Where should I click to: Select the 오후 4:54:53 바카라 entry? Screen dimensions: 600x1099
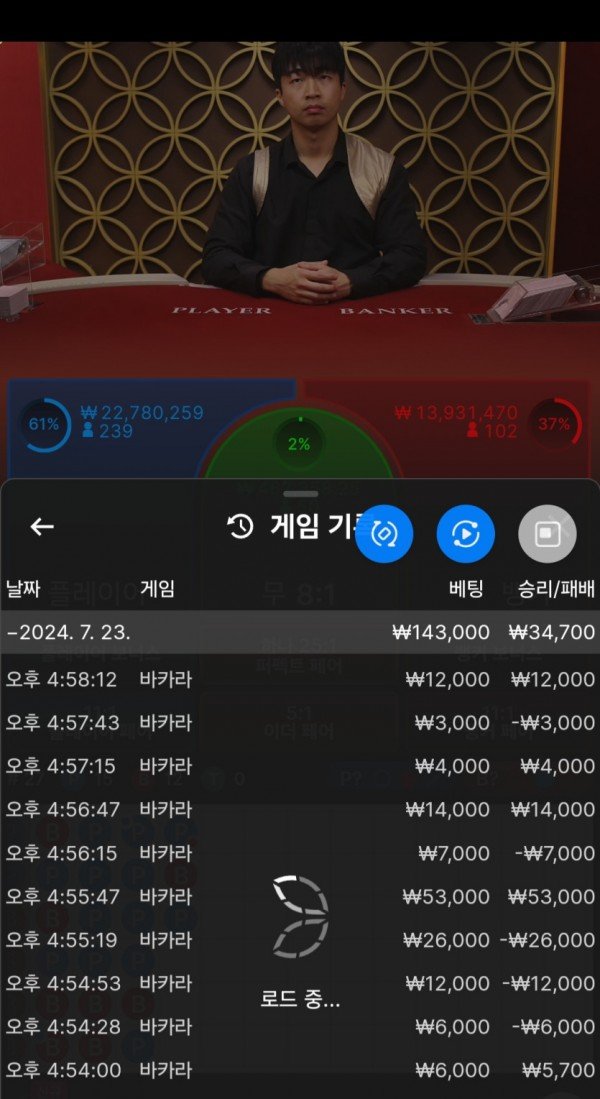300,983
